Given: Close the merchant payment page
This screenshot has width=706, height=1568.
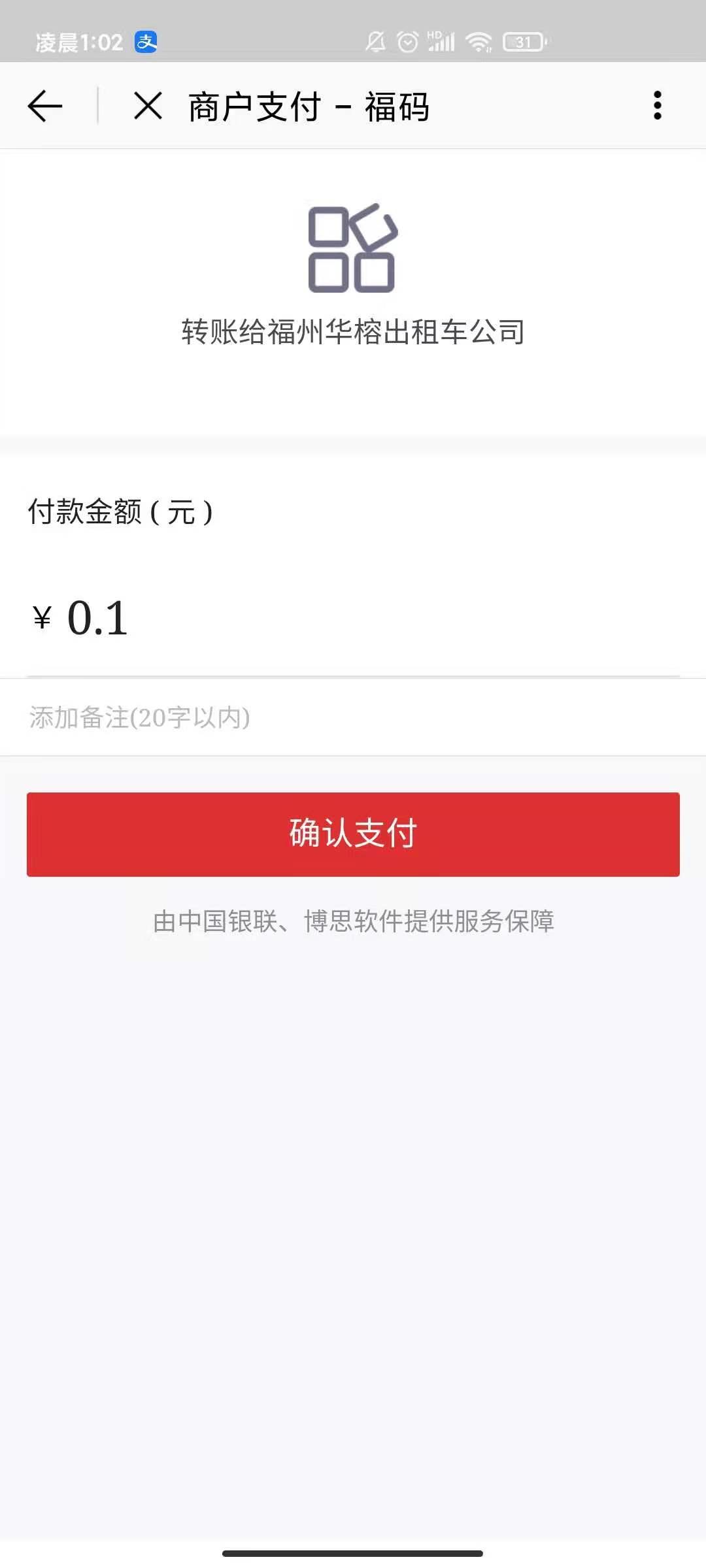Looking at the screenshot, I should 148,106.
